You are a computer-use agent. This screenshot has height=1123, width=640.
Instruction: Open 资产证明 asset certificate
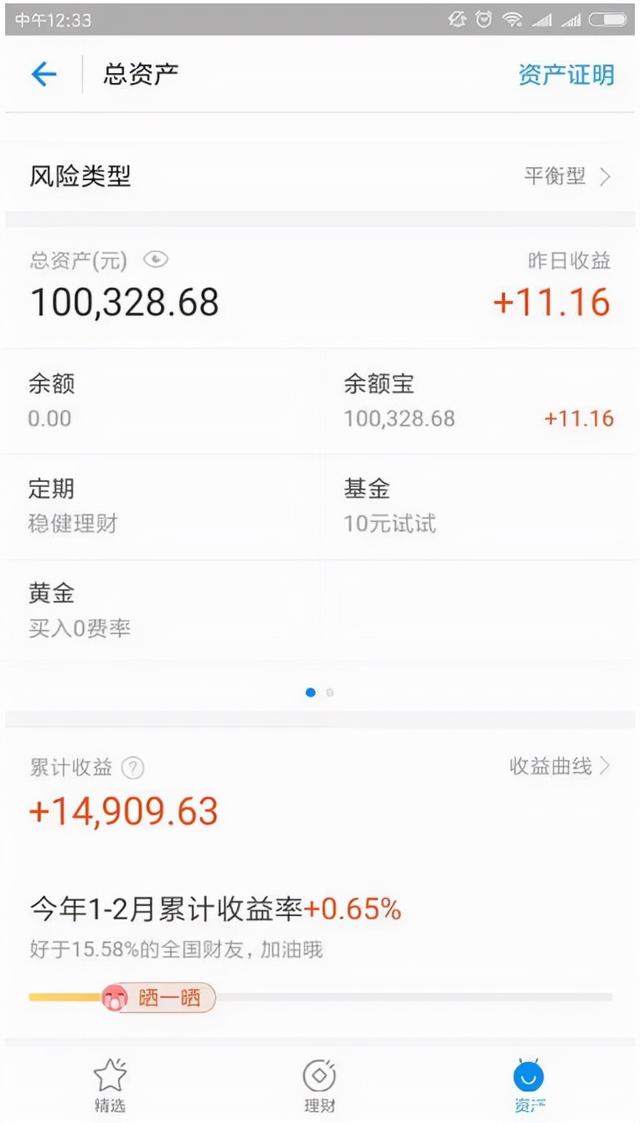(565, 75)
